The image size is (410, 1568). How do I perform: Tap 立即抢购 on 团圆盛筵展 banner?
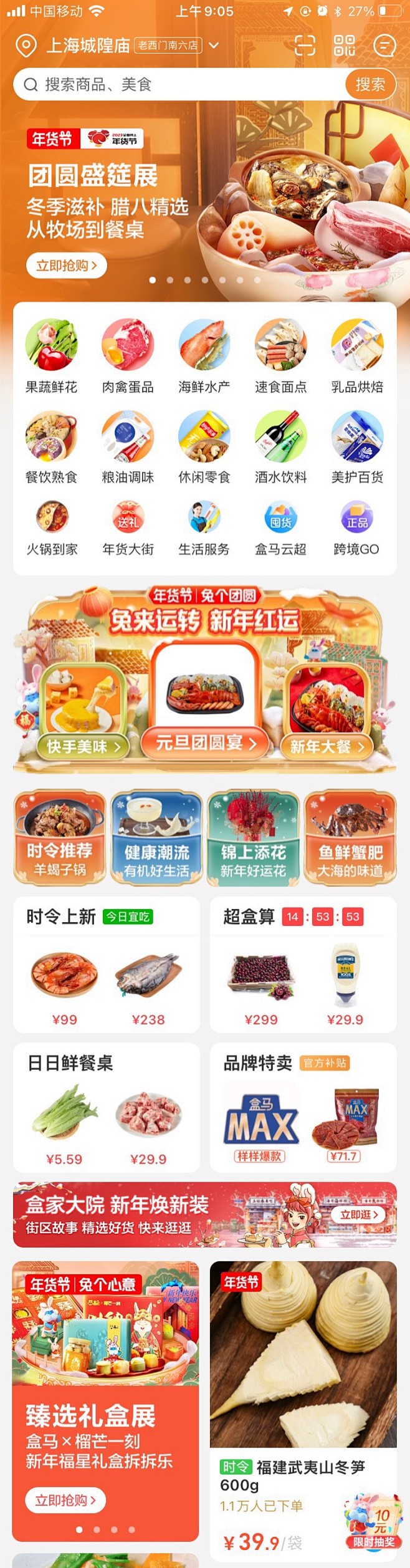[66, 266]
